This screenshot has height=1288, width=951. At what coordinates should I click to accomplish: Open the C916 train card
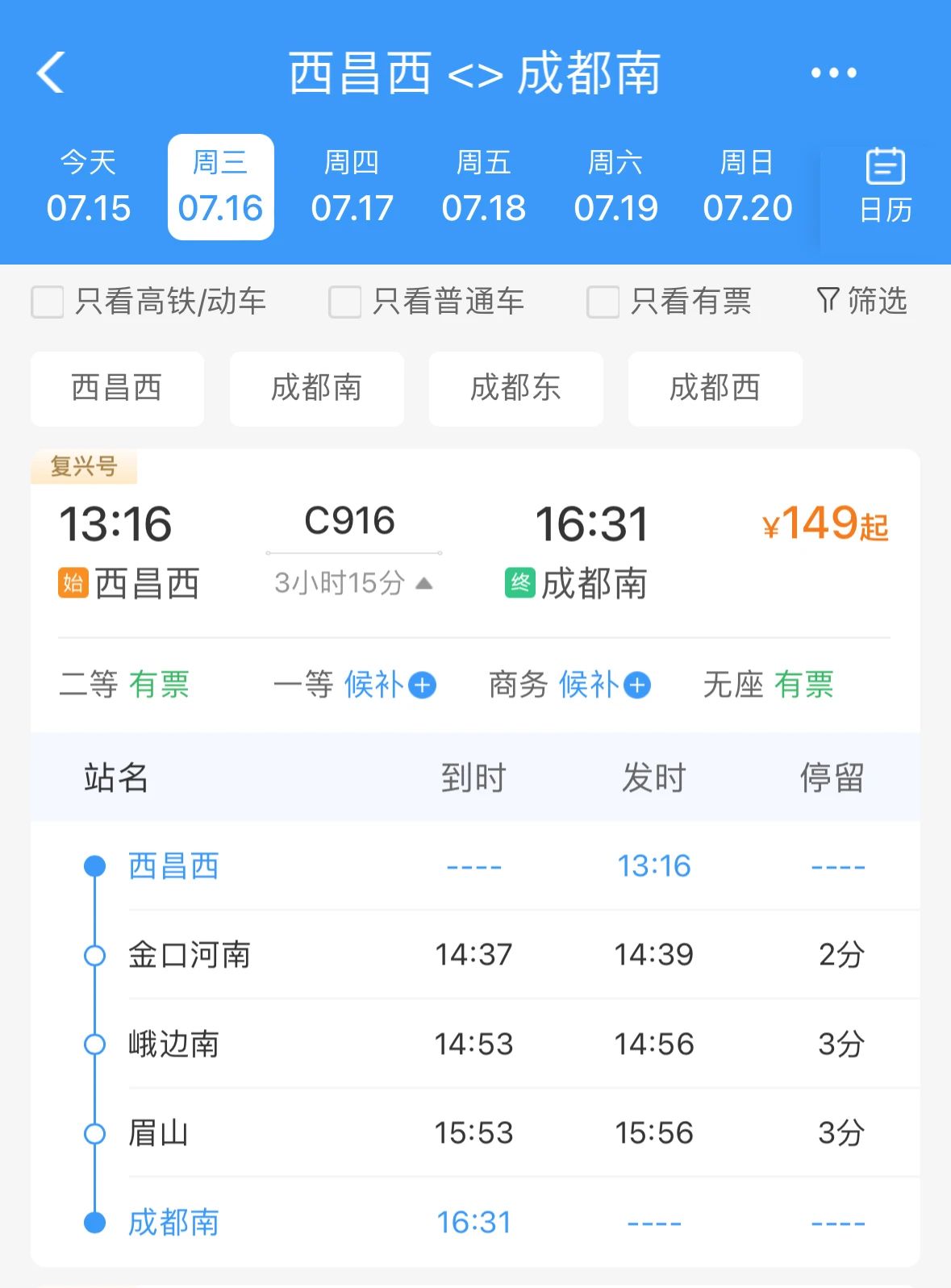coord(474,540)
